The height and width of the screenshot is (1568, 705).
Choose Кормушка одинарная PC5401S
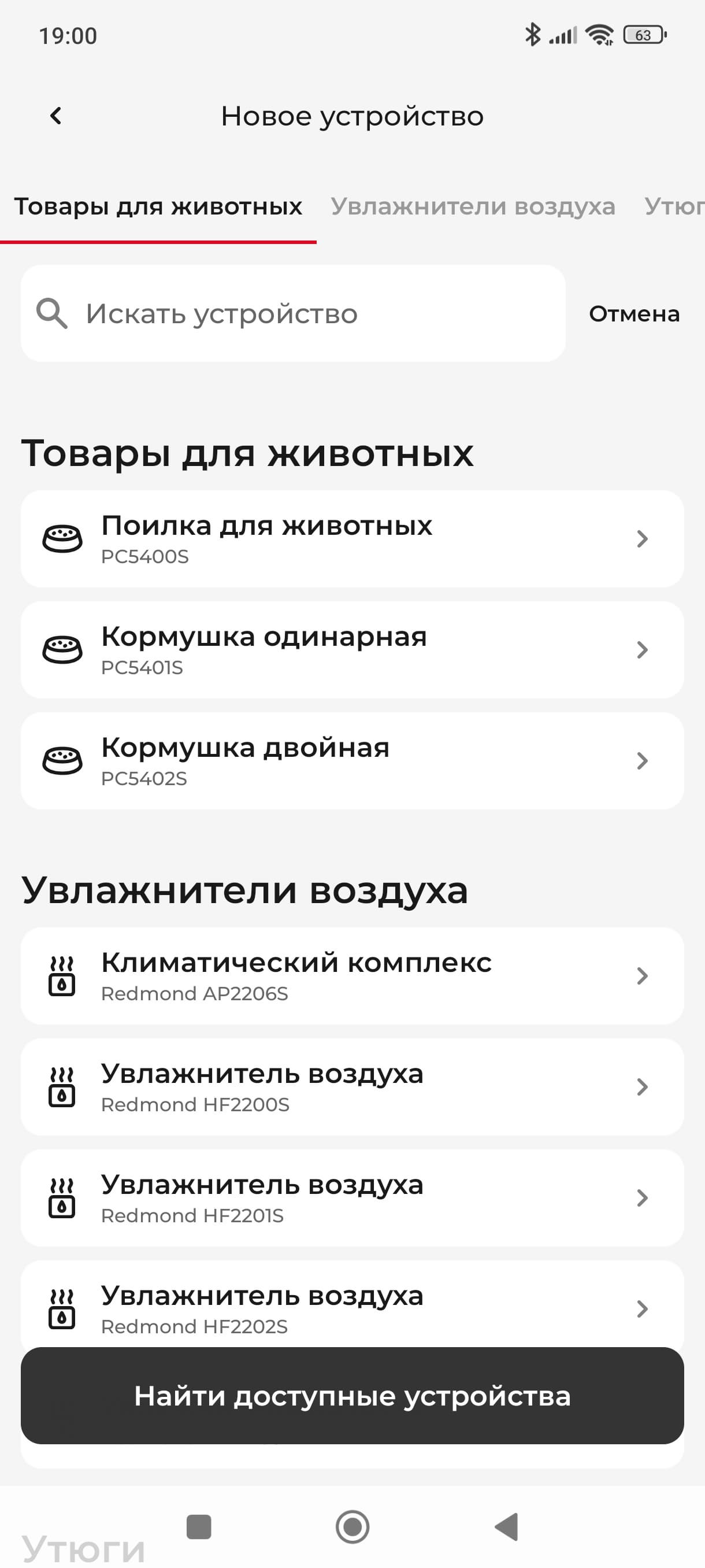click(x=352, y=649)
